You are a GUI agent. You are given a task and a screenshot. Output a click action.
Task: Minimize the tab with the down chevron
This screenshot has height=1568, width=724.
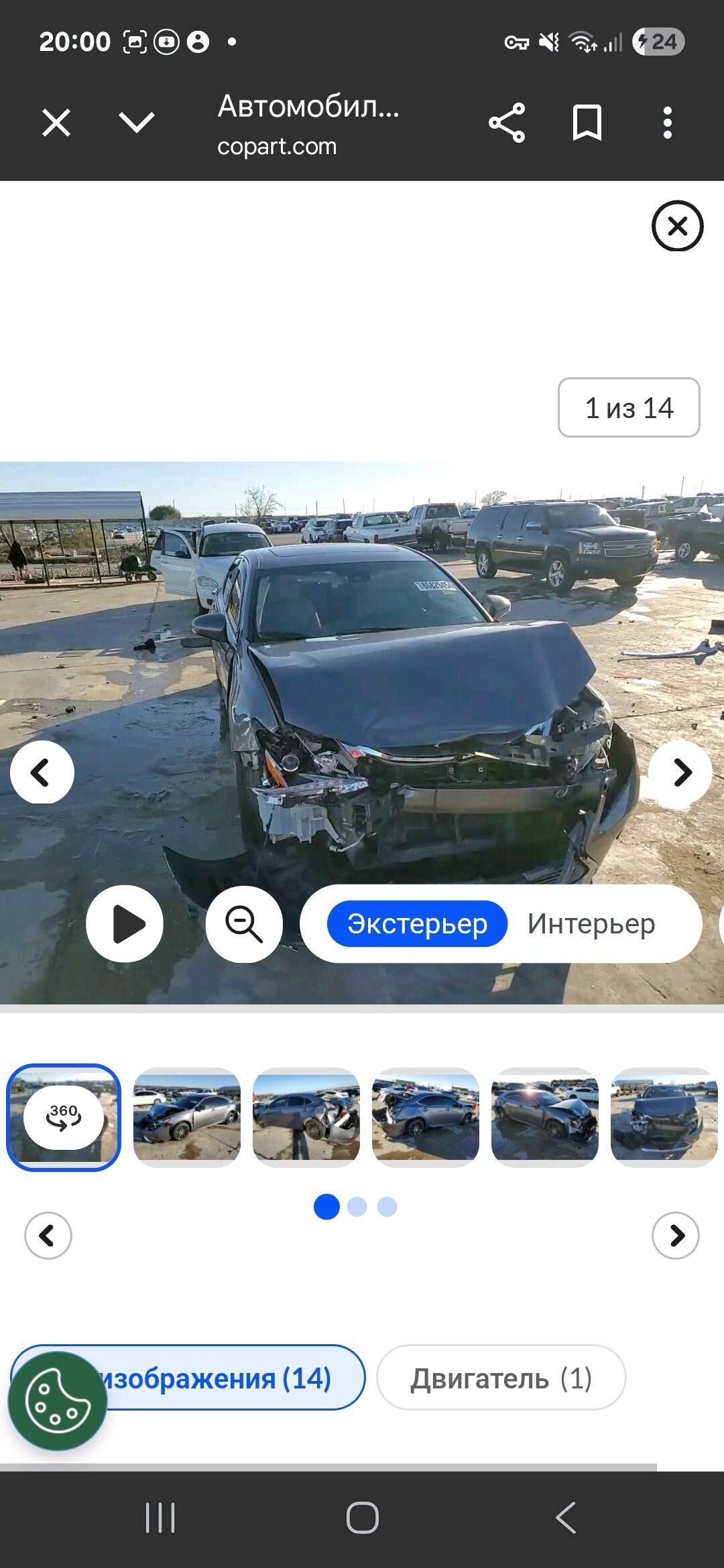(x=137, y=123)
